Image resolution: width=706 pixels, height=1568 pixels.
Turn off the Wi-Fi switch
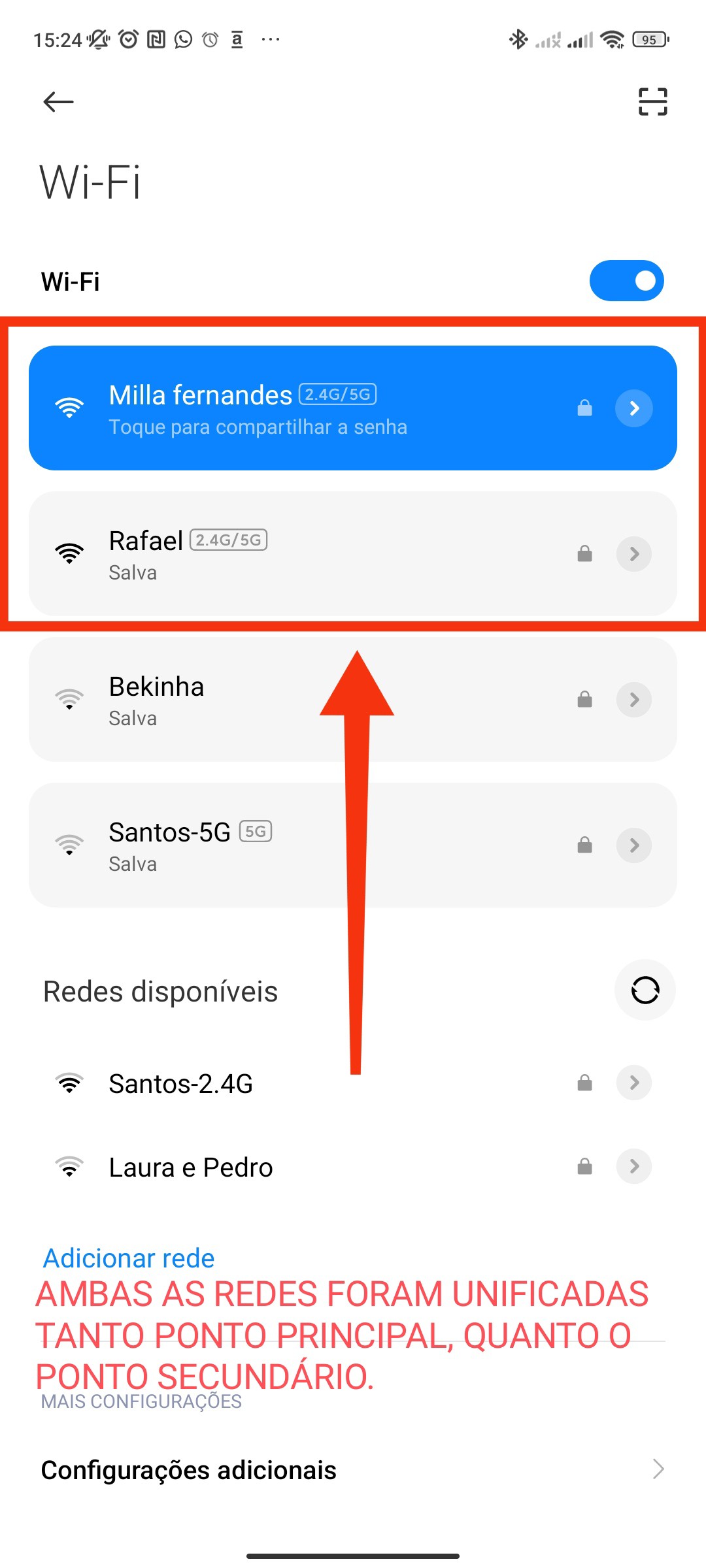point(626,281)
